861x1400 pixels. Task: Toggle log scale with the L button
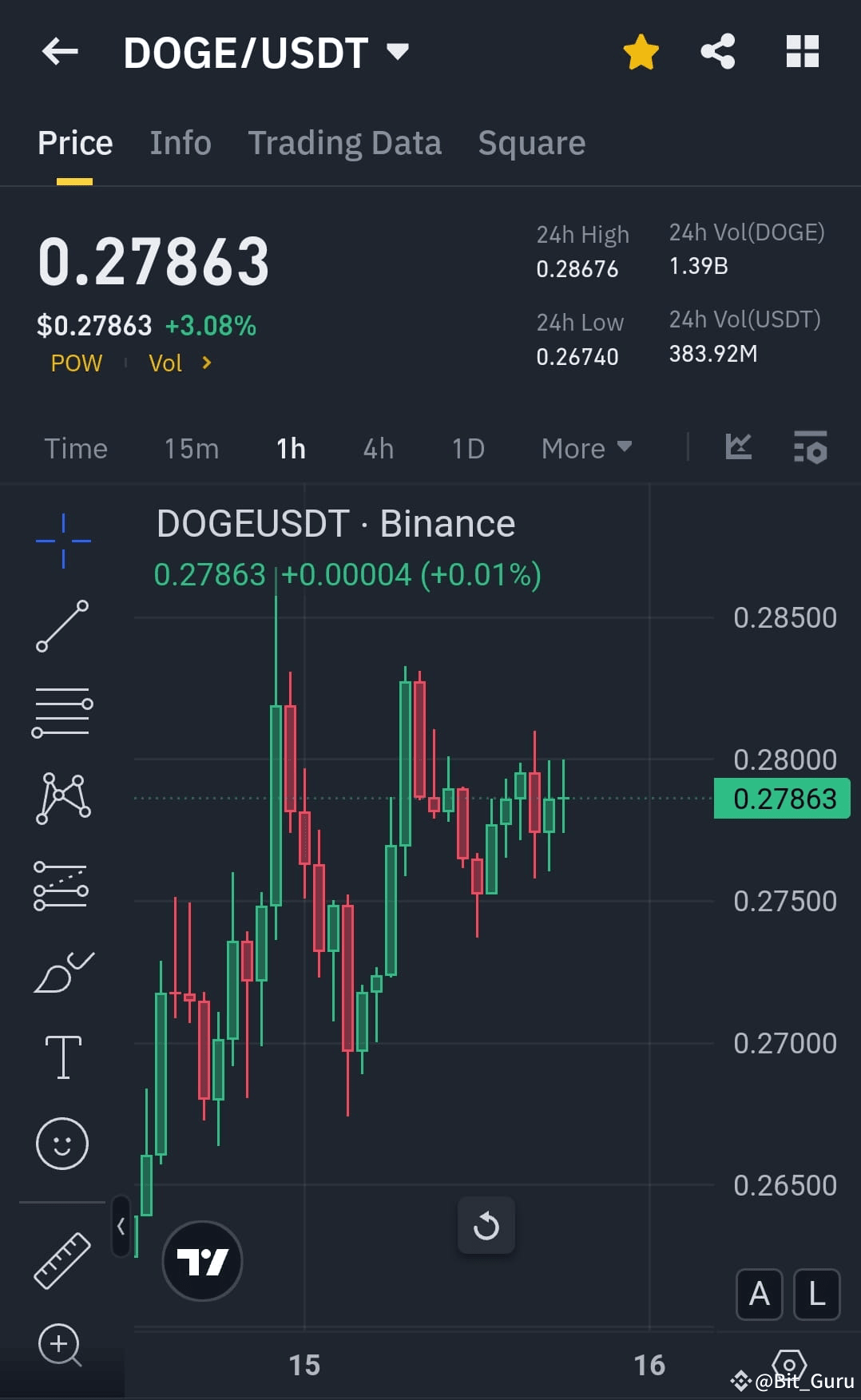(816, 1295)
